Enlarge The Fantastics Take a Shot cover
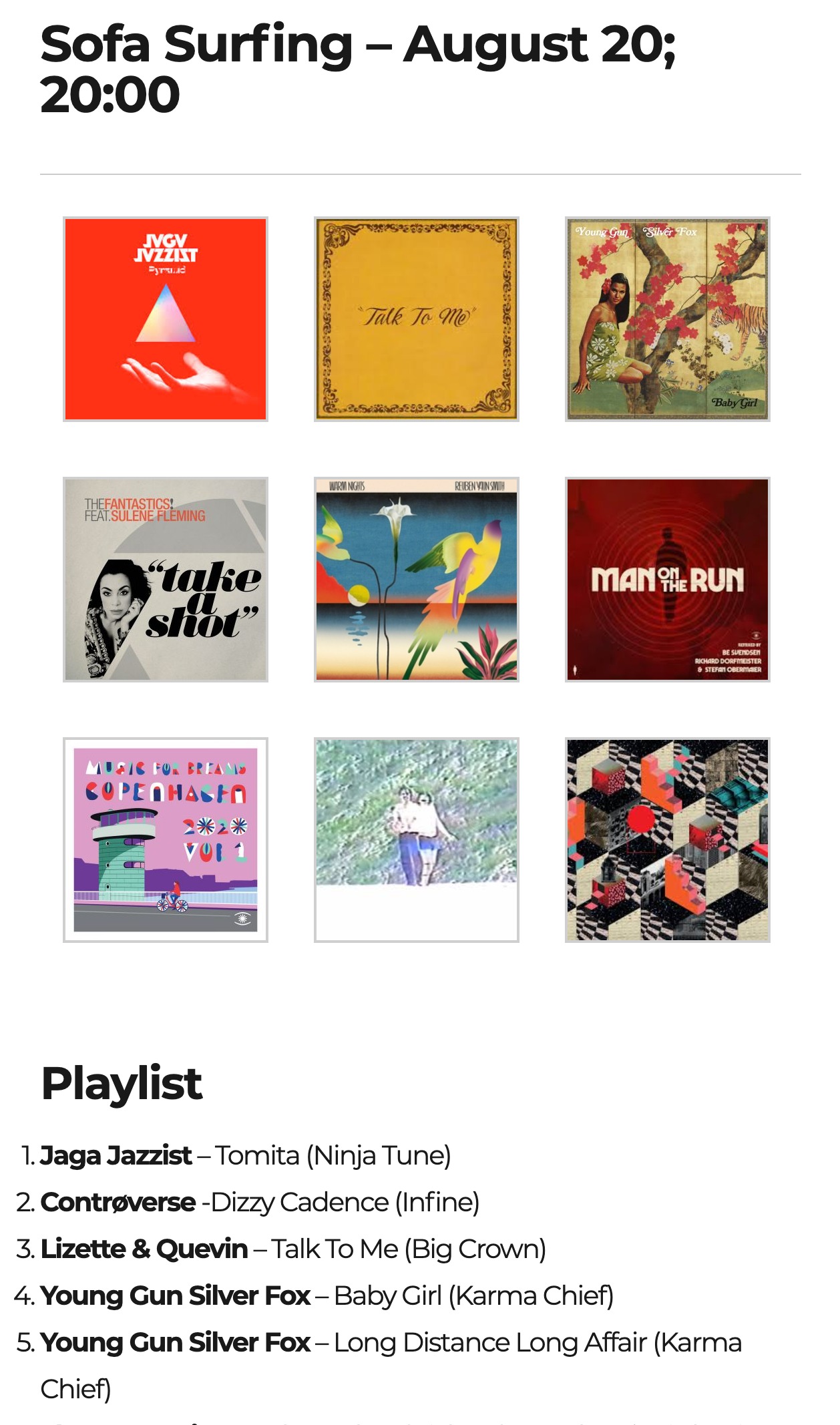The width and height of the screenshot is (840, 1425). pos(166,580)
